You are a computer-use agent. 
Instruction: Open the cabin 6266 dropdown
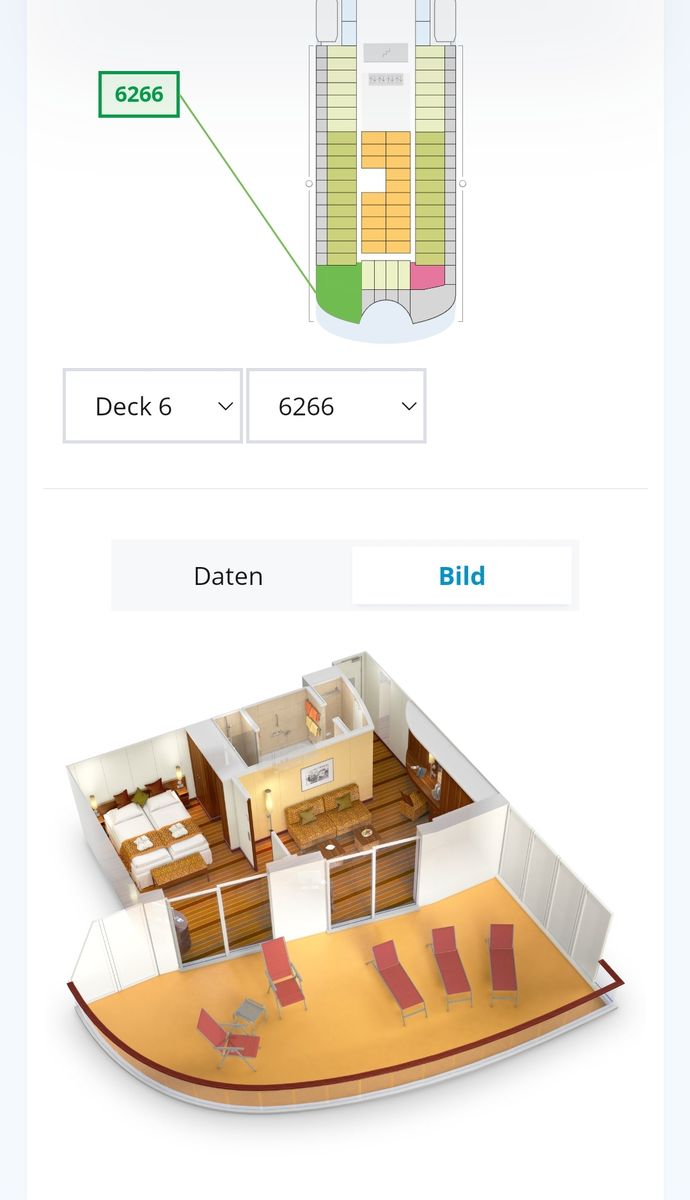coord(336,406)
